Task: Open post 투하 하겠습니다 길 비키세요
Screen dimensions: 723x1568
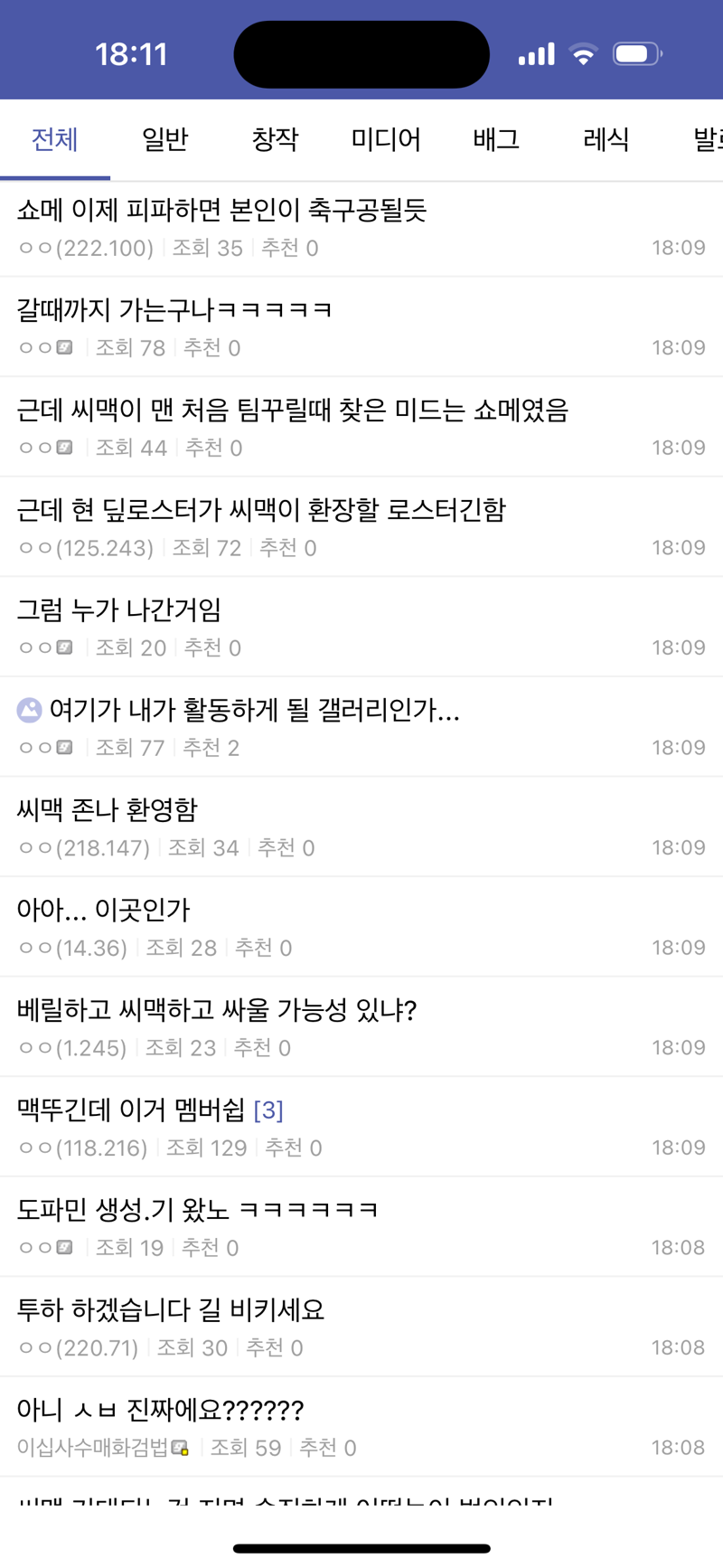Action: pos(171,1310)
